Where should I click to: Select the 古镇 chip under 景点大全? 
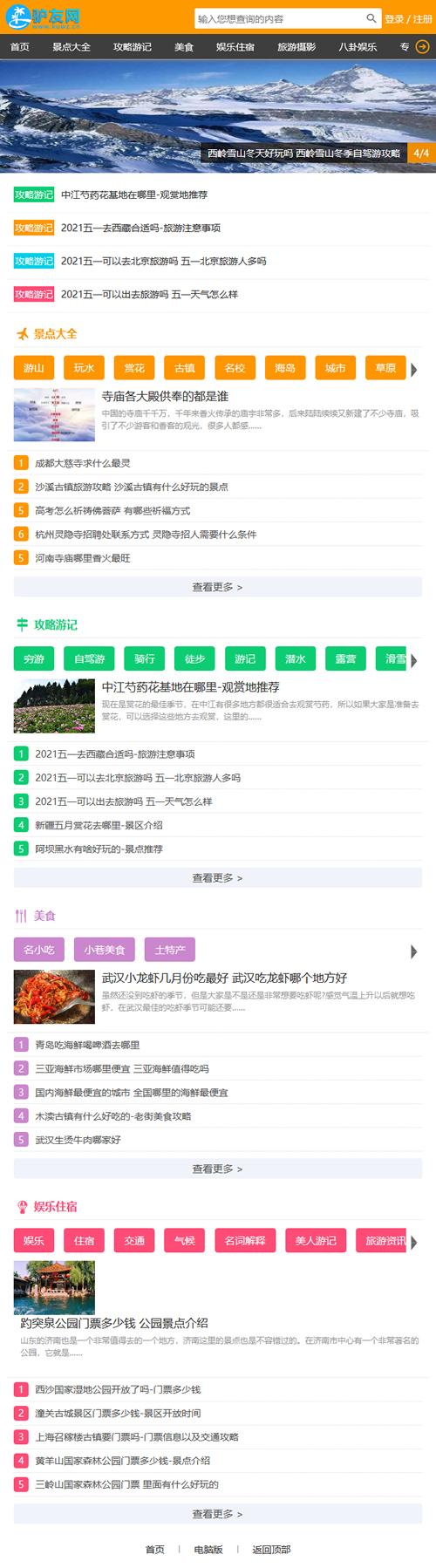[x=185, y=368]
